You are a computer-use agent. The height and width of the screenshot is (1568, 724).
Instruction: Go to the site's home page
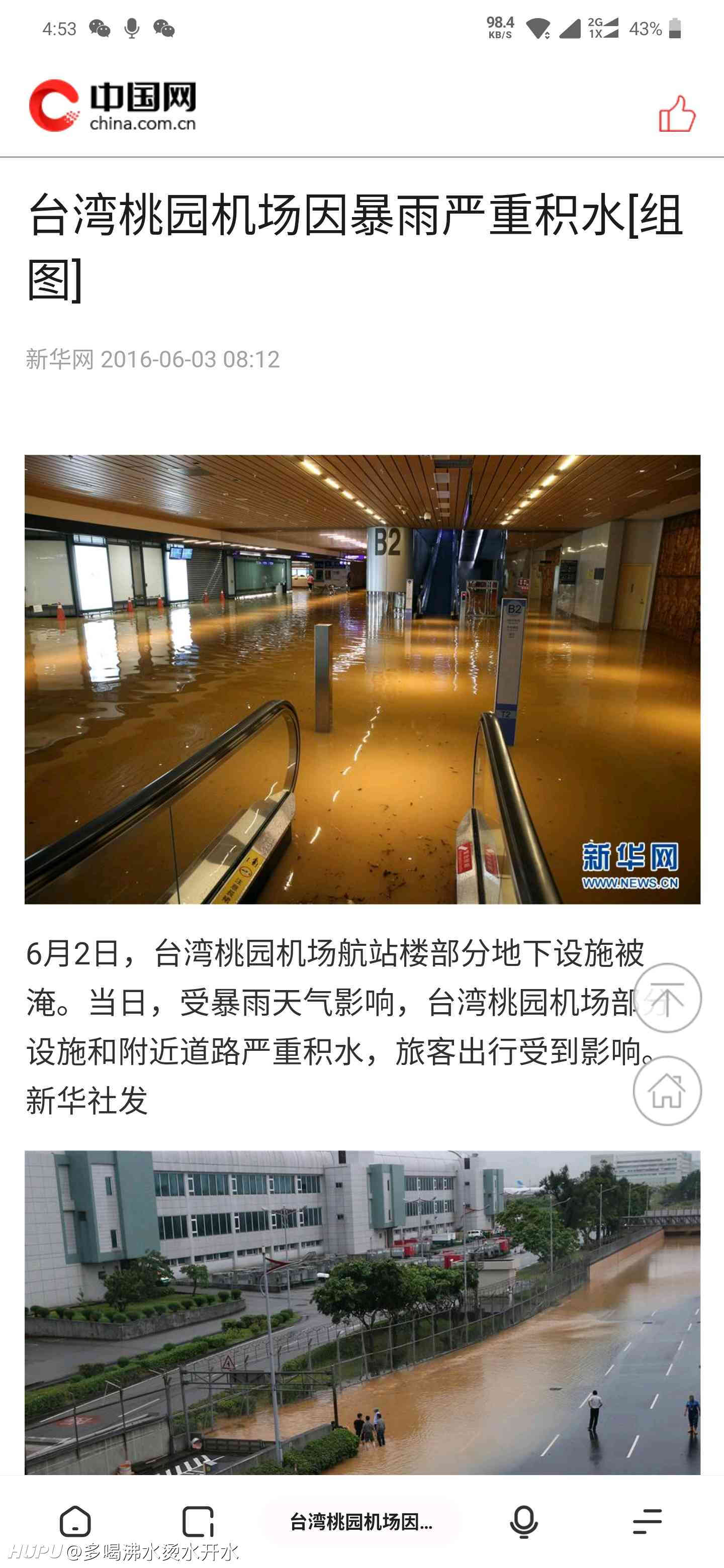pyautogui.click(x=667, y=1091)
